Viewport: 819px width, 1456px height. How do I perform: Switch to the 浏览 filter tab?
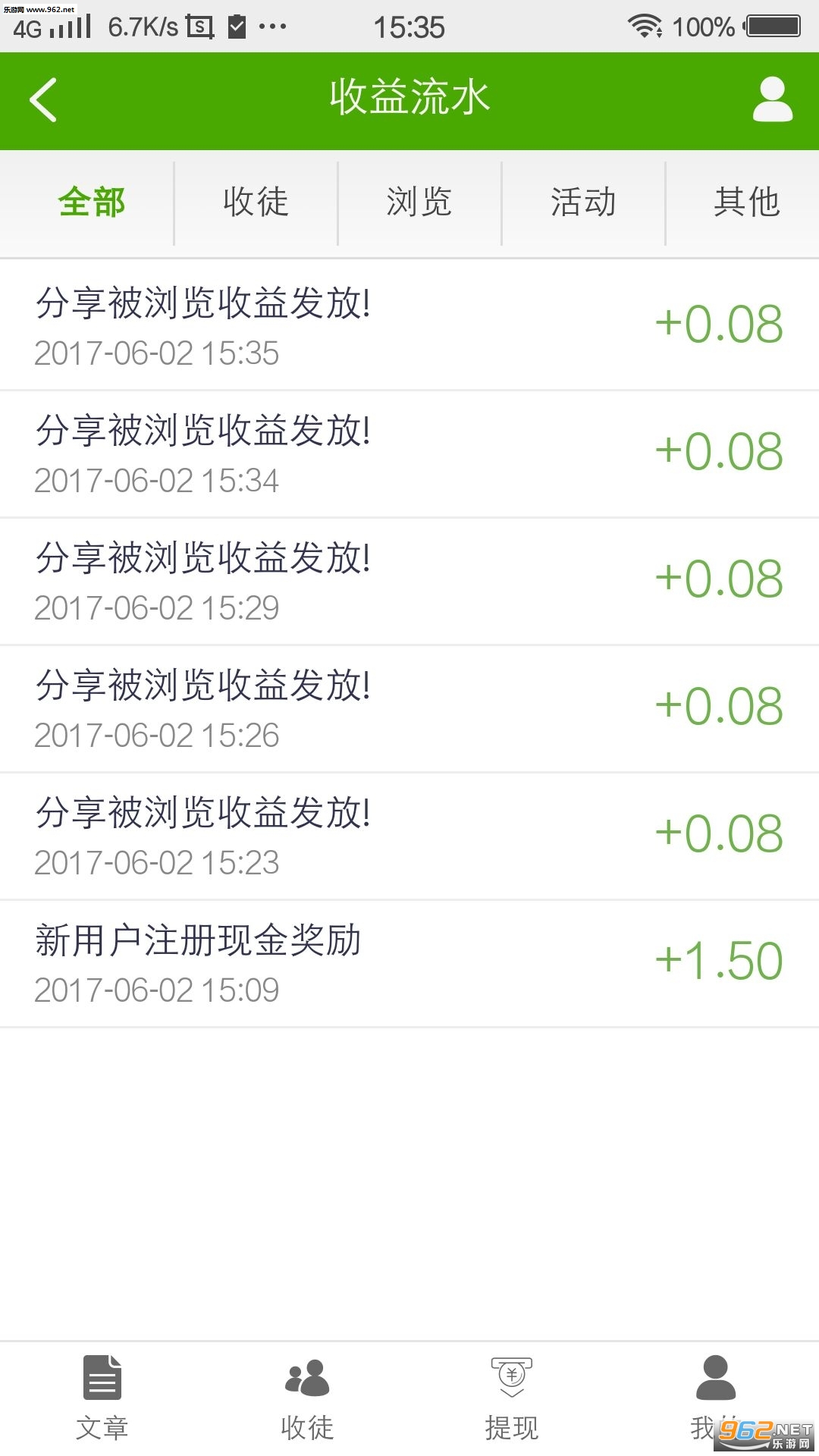coord(419,202)
